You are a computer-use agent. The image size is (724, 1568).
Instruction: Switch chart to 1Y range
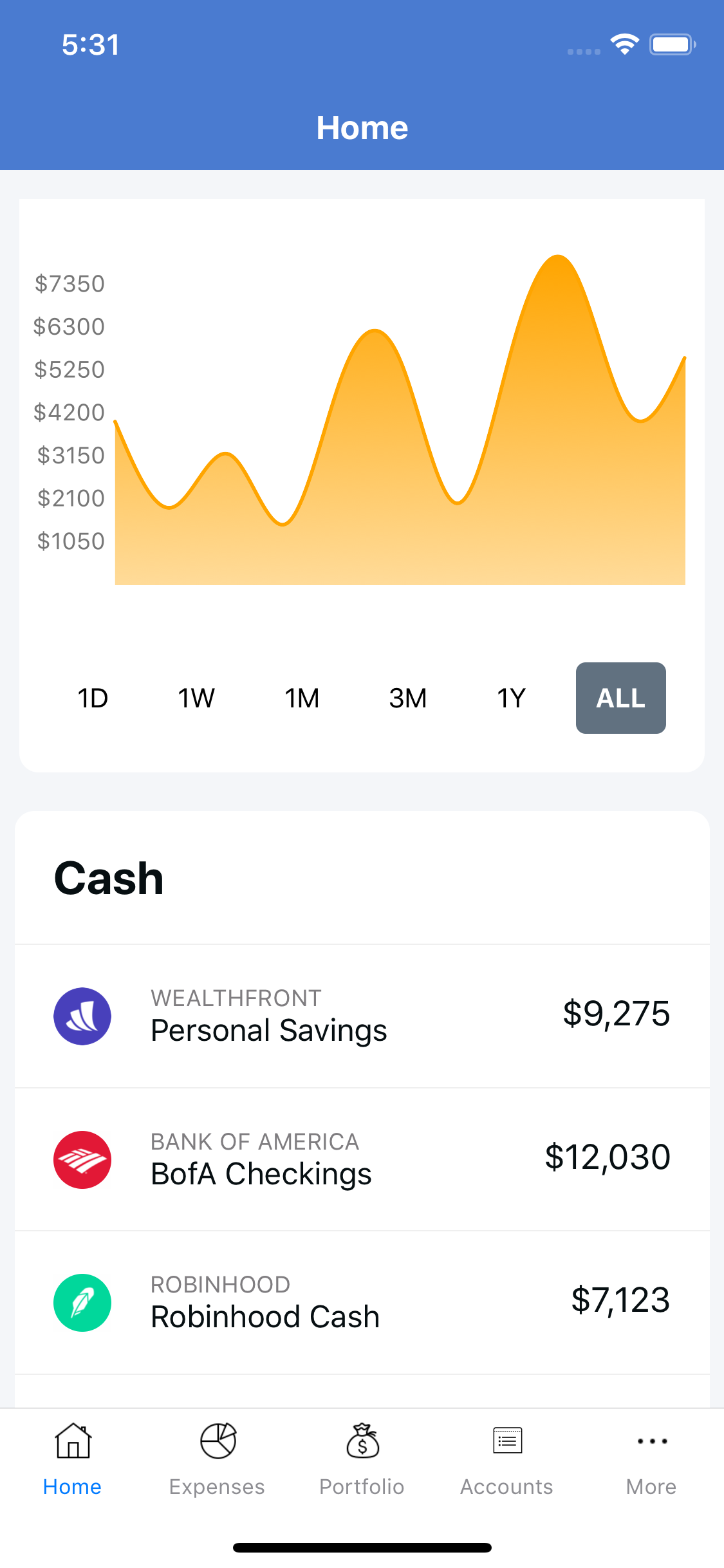[512, 698]
